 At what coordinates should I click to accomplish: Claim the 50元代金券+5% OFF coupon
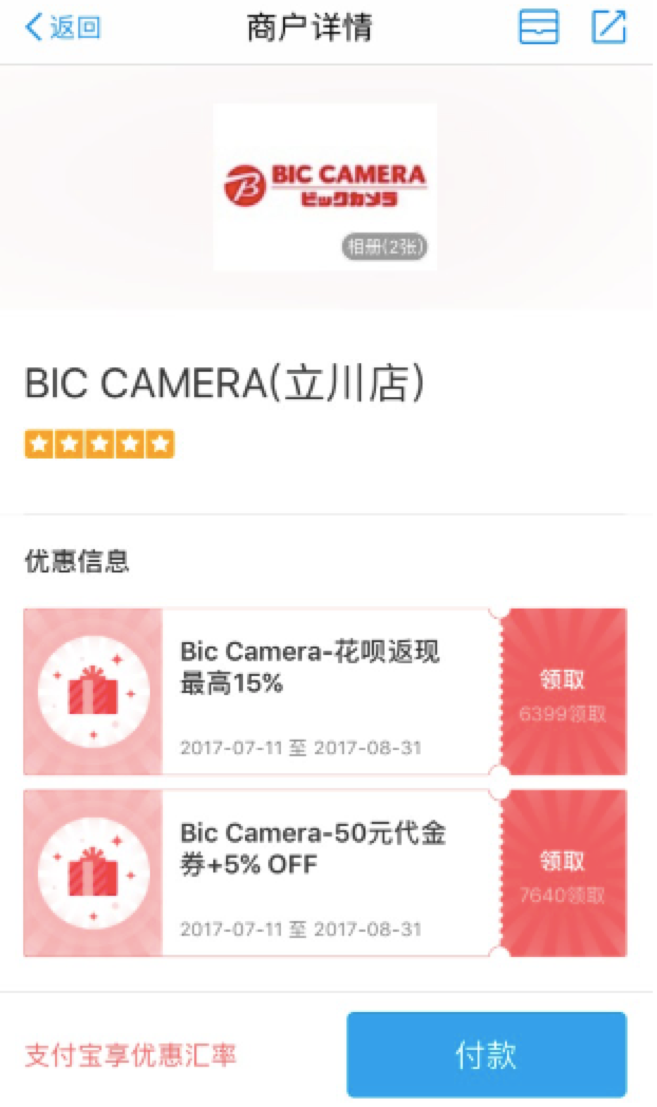pos(563,872)
